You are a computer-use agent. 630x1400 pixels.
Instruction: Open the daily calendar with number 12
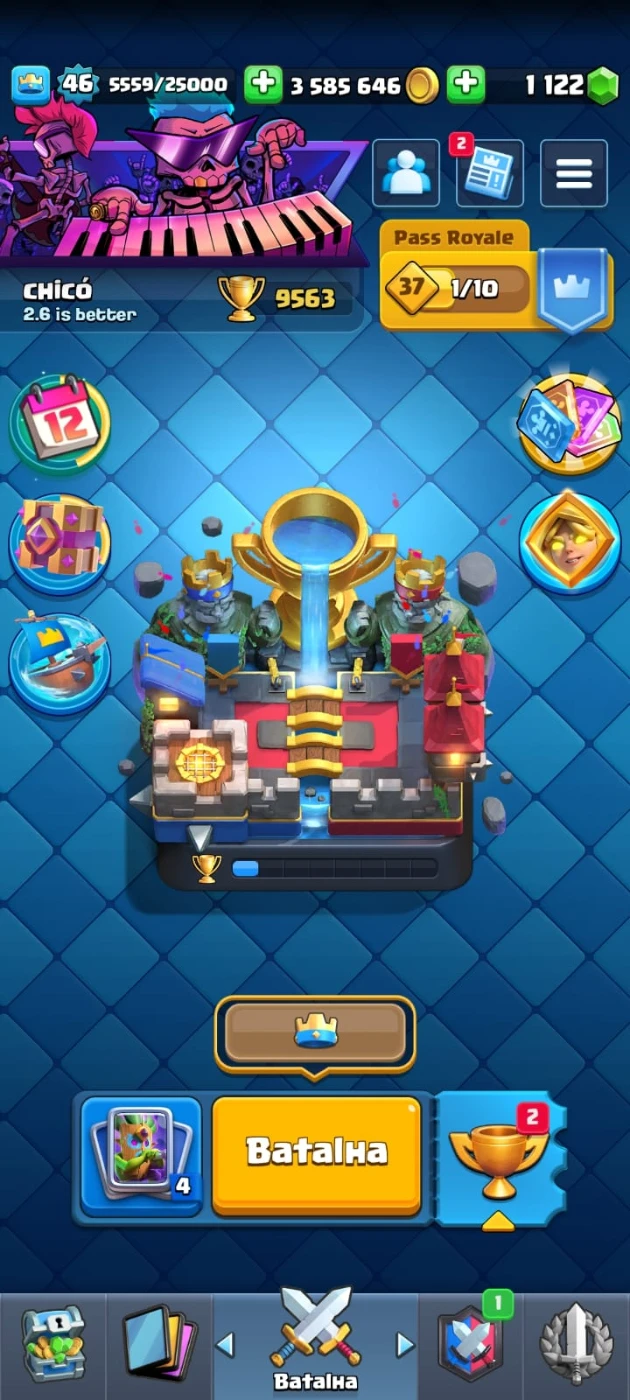(x=60, y=423)
